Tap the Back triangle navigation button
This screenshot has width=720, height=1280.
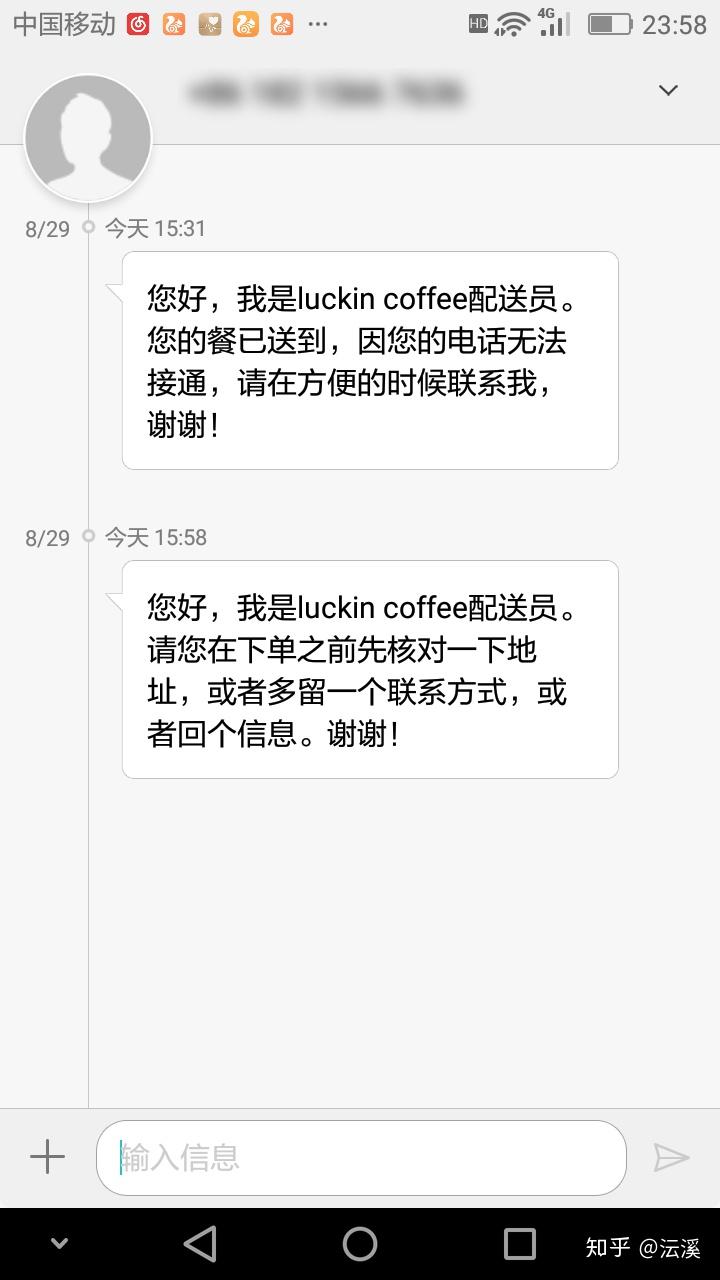click(x=200, y=1244)
